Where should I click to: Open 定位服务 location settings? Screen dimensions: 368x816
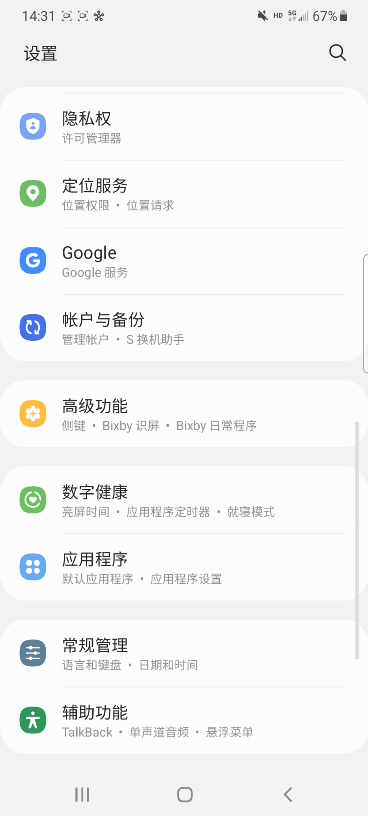(x=184, y=194)
